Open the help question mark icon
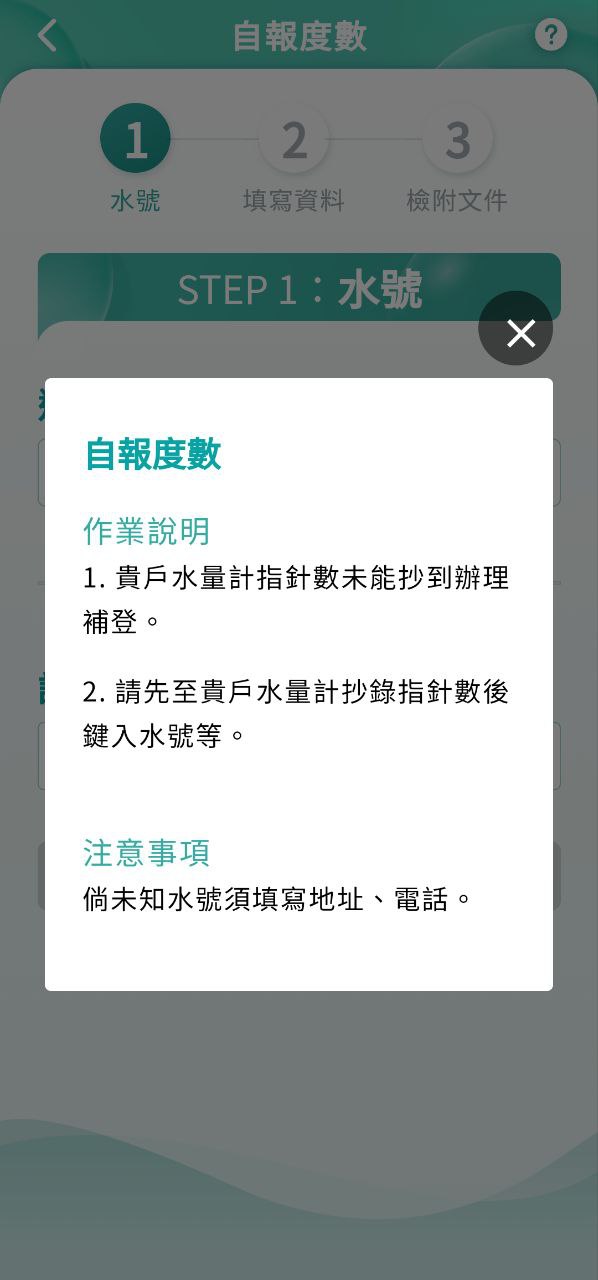 pyautogui.click(x=551, y=36)
